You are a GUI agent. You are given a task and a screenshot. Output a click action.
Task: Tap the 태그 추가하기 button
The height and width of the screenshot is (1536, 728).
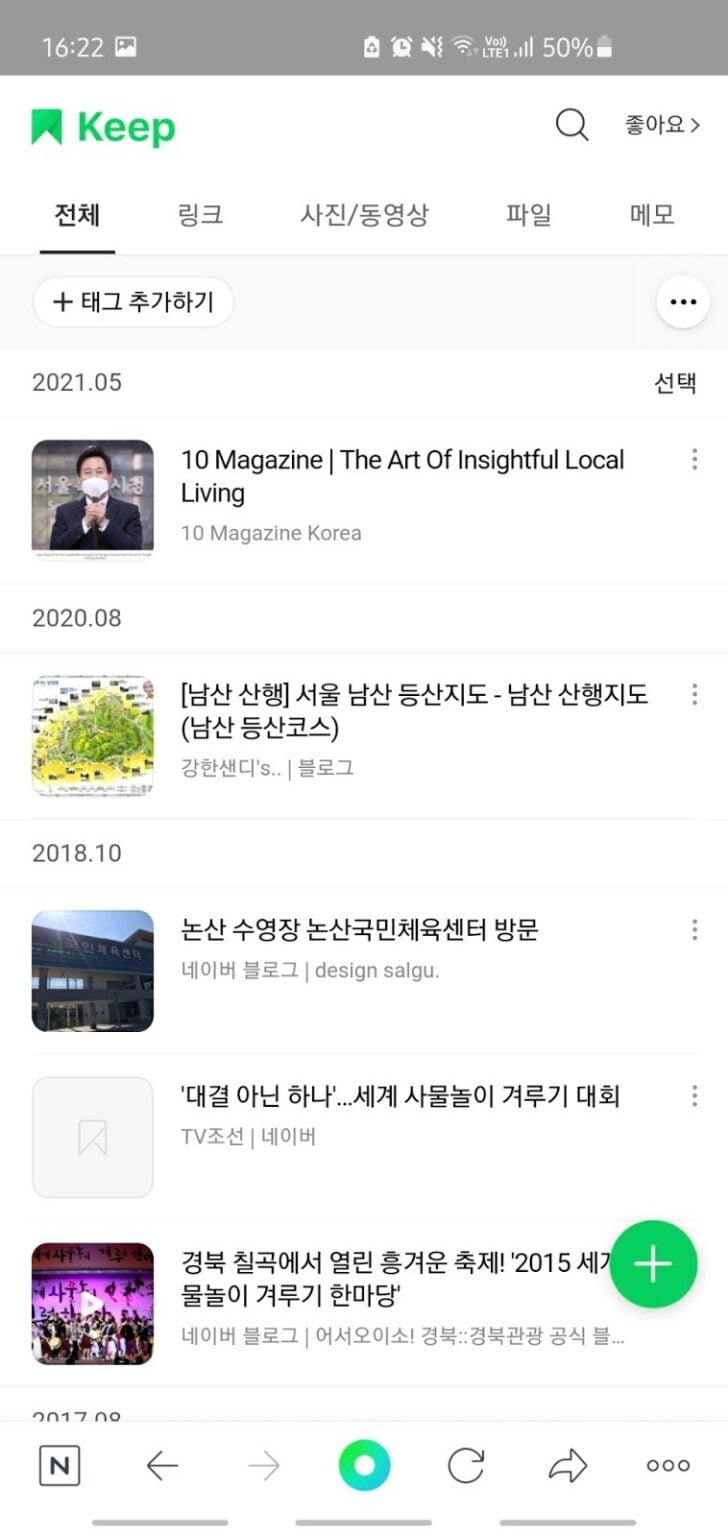point(133,301)
